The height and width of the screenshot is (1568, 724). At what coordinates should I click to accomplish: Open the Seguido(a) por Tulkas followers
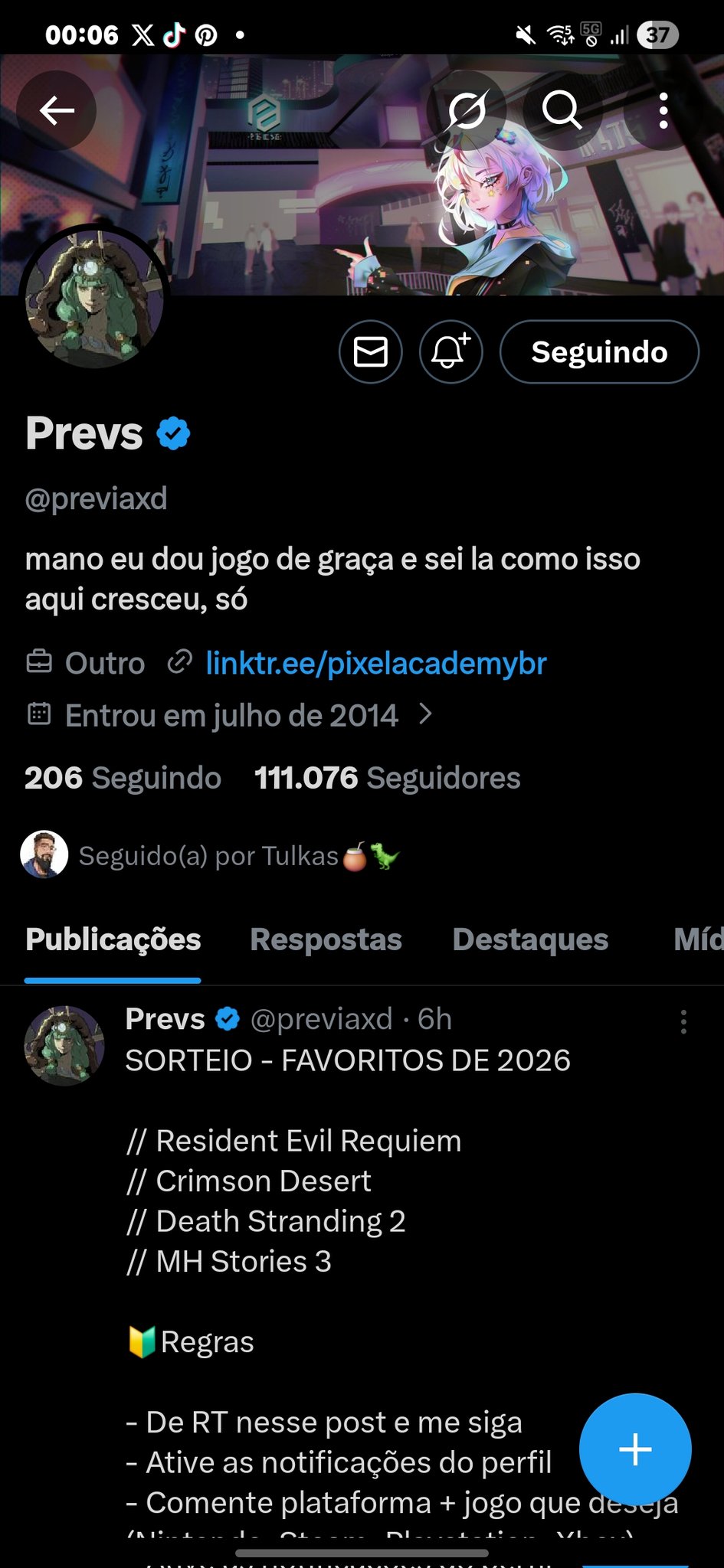coord(208,856)
